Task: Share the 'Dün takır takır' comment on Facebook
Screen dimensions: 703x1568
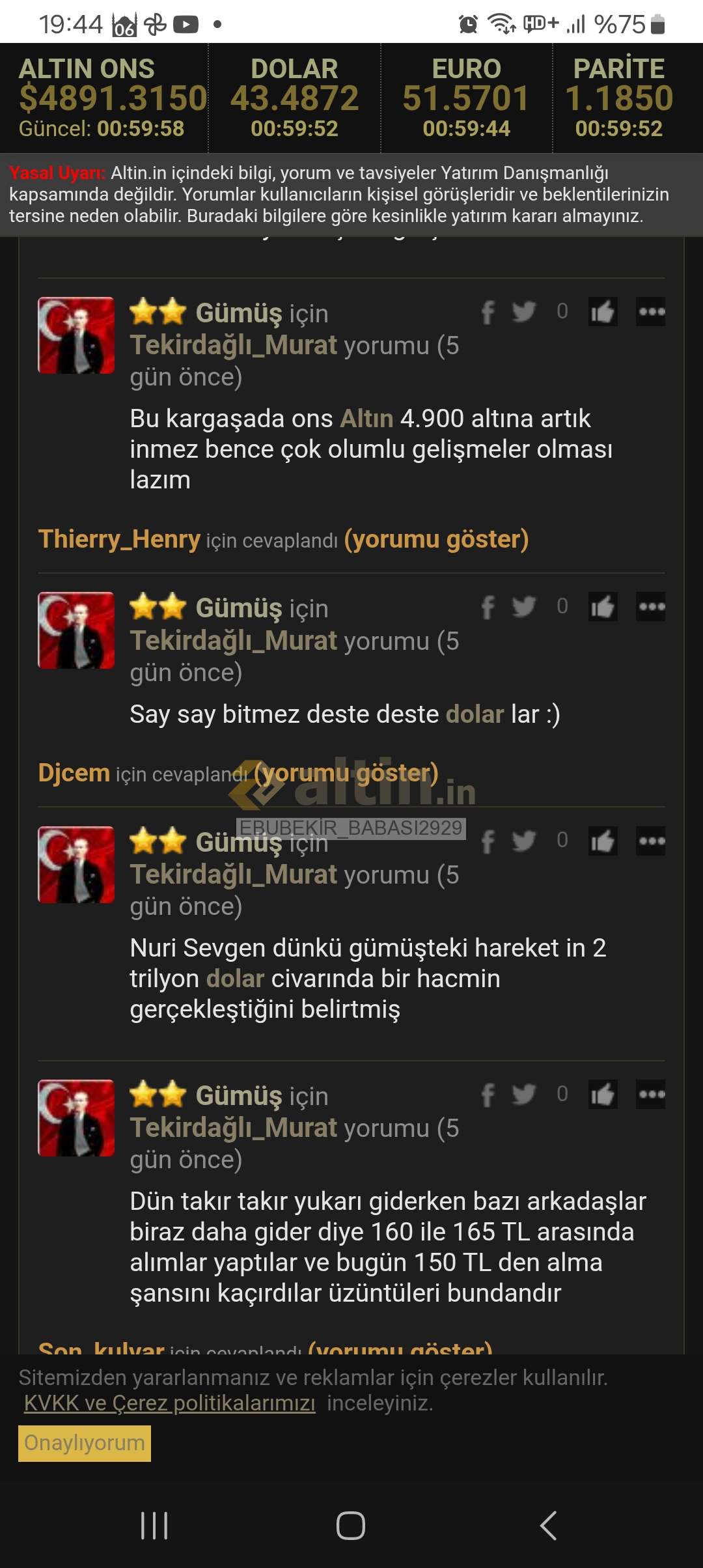Action: click(x=488, y=1095)
